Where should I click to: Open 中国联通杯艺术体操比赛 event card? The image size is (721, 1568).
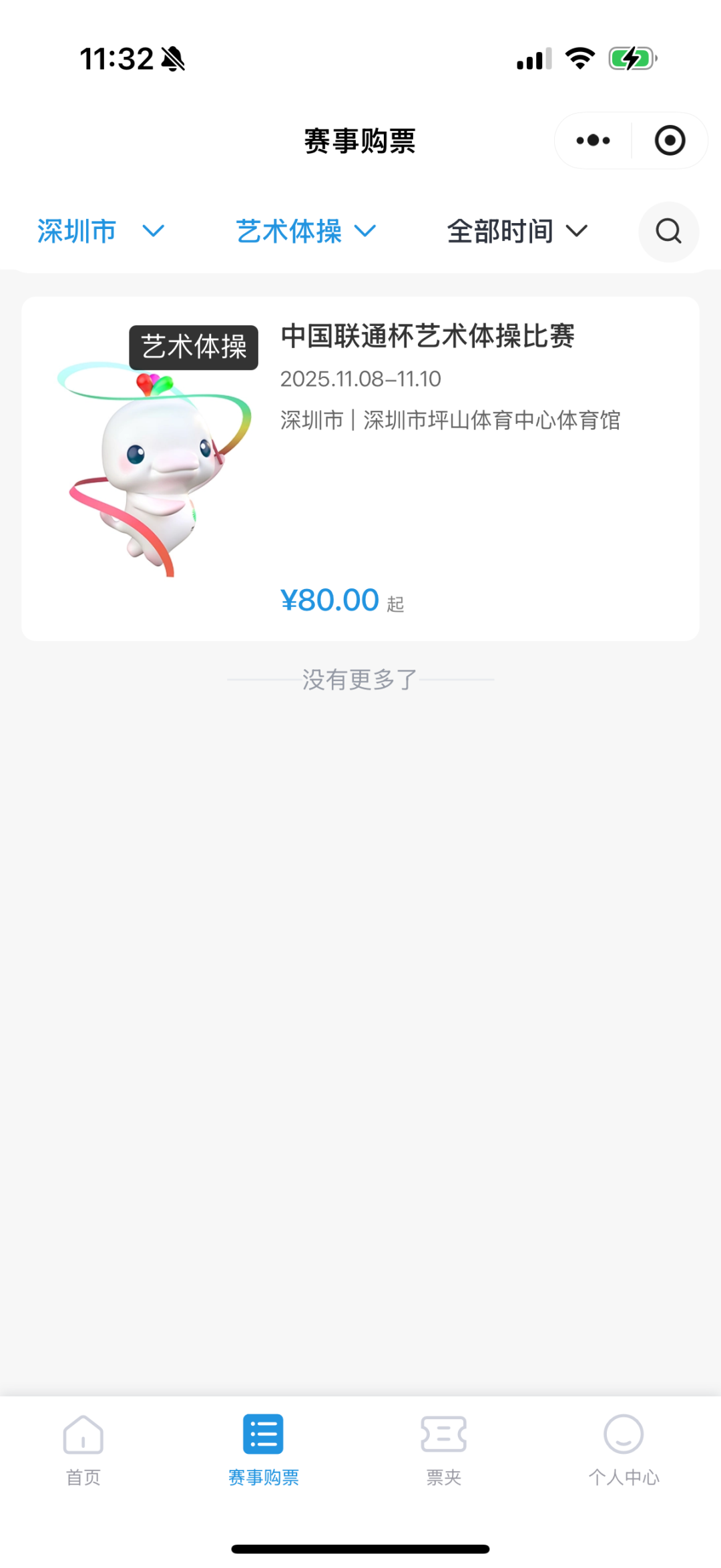360,468
